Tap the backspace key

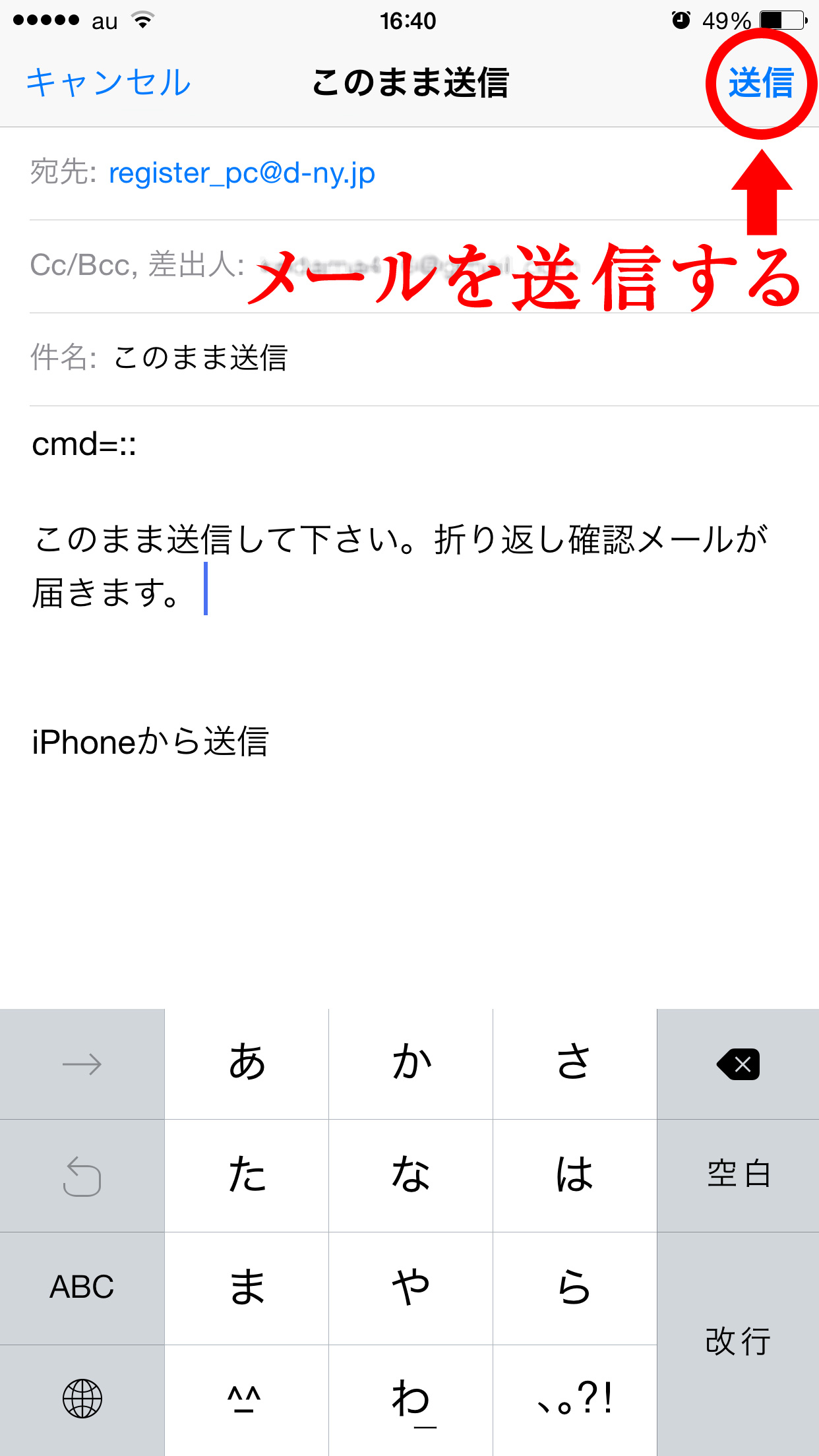click(x=738, y=1064)
